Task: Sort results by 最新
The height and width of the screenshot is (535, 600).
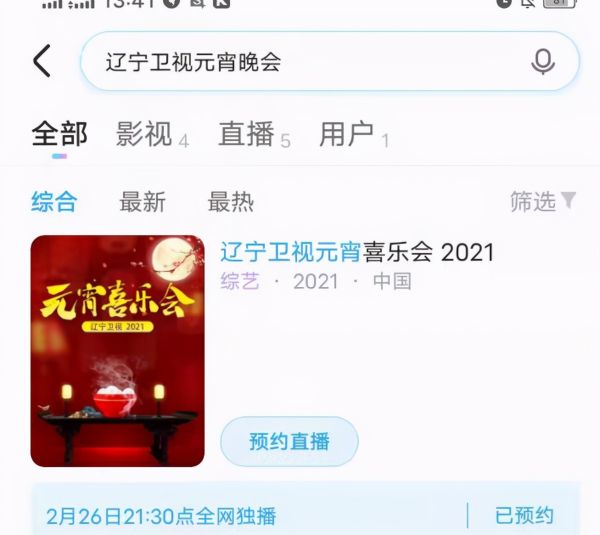Action: click(x=142, y=202)
